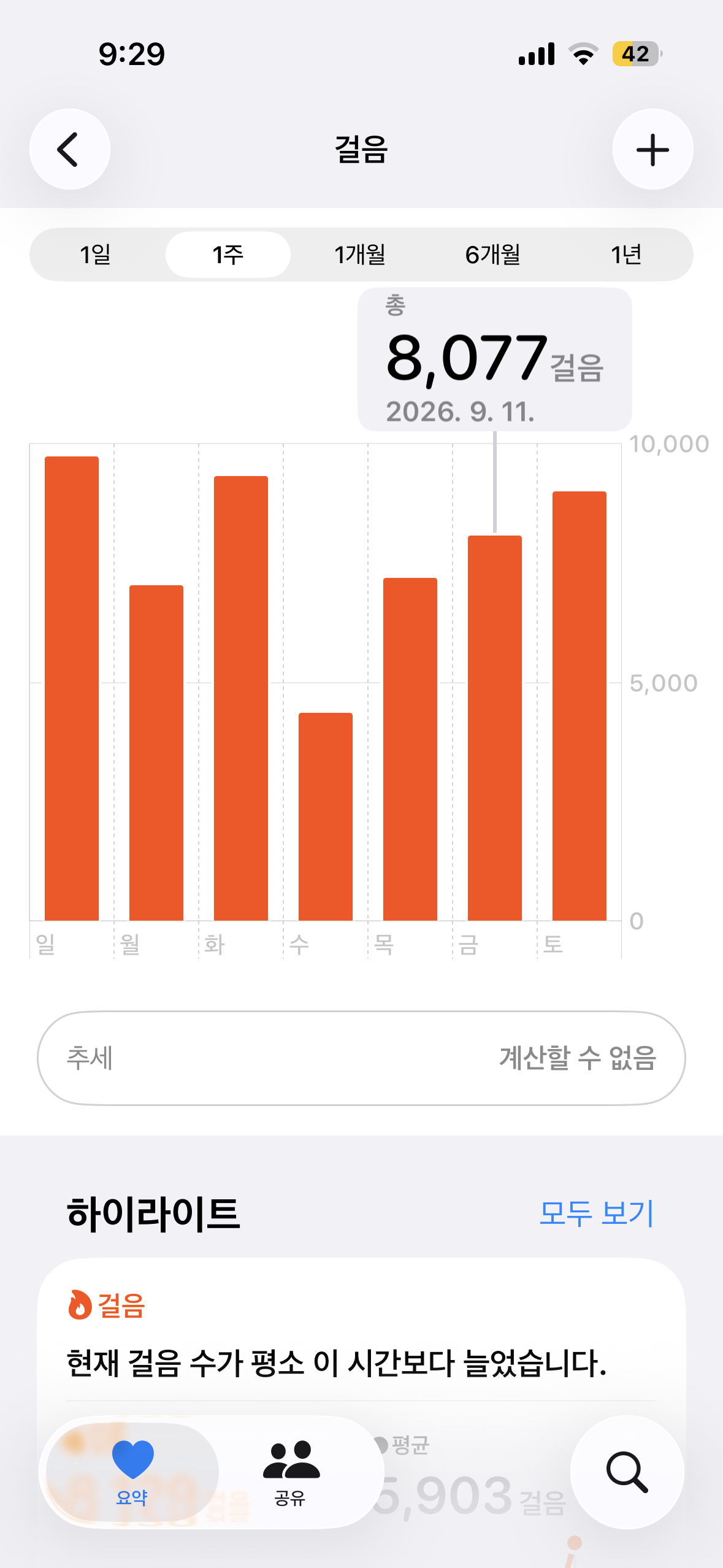Switch to the 1년 range

(626, 255)
